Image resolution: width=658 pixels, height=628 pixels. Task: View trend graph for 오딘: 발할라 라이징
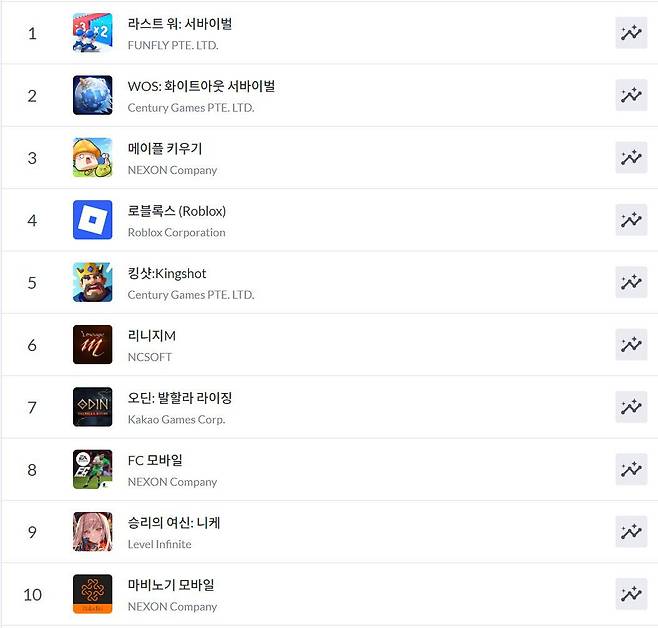(631, 407)
